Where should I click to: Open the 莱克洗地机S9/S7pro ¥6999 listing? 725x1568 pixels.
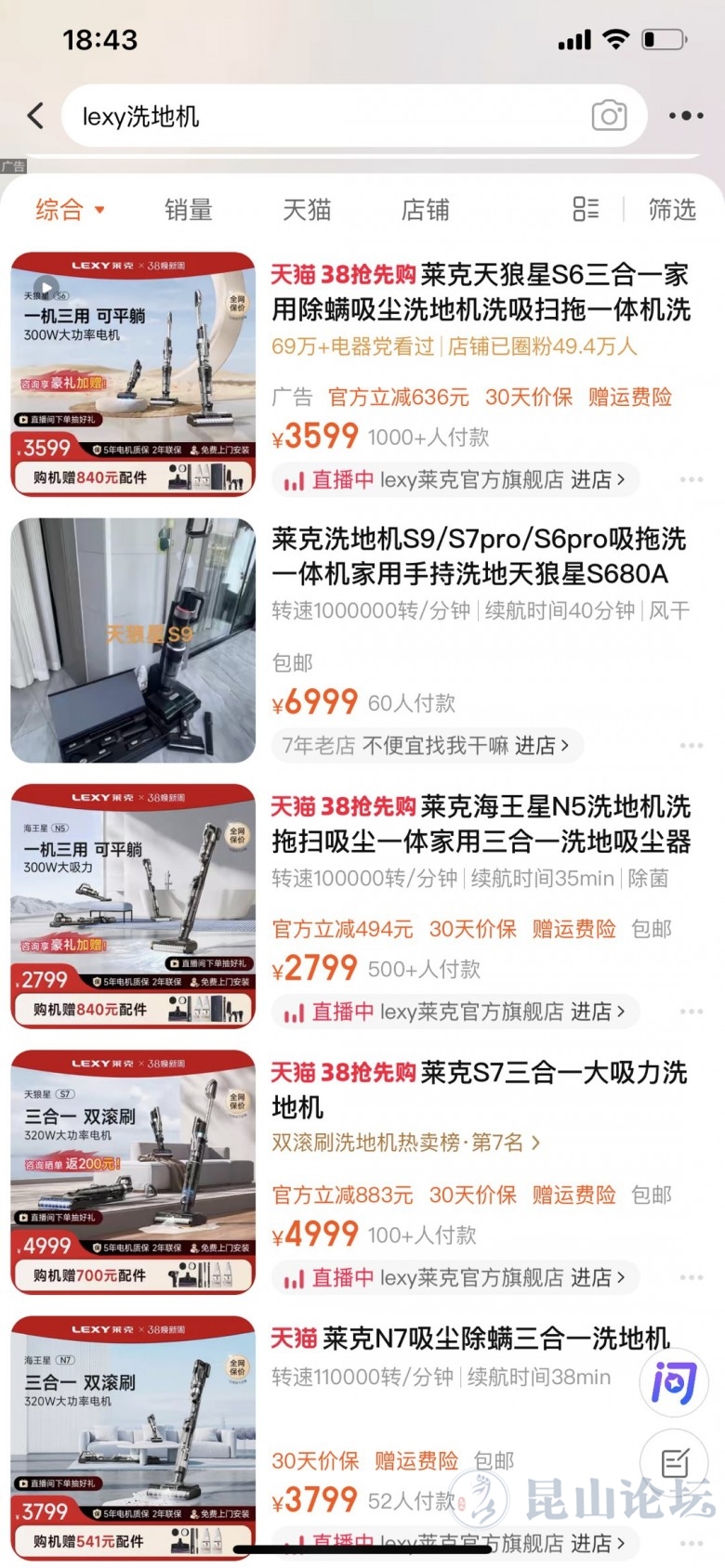tap(478, 556)
